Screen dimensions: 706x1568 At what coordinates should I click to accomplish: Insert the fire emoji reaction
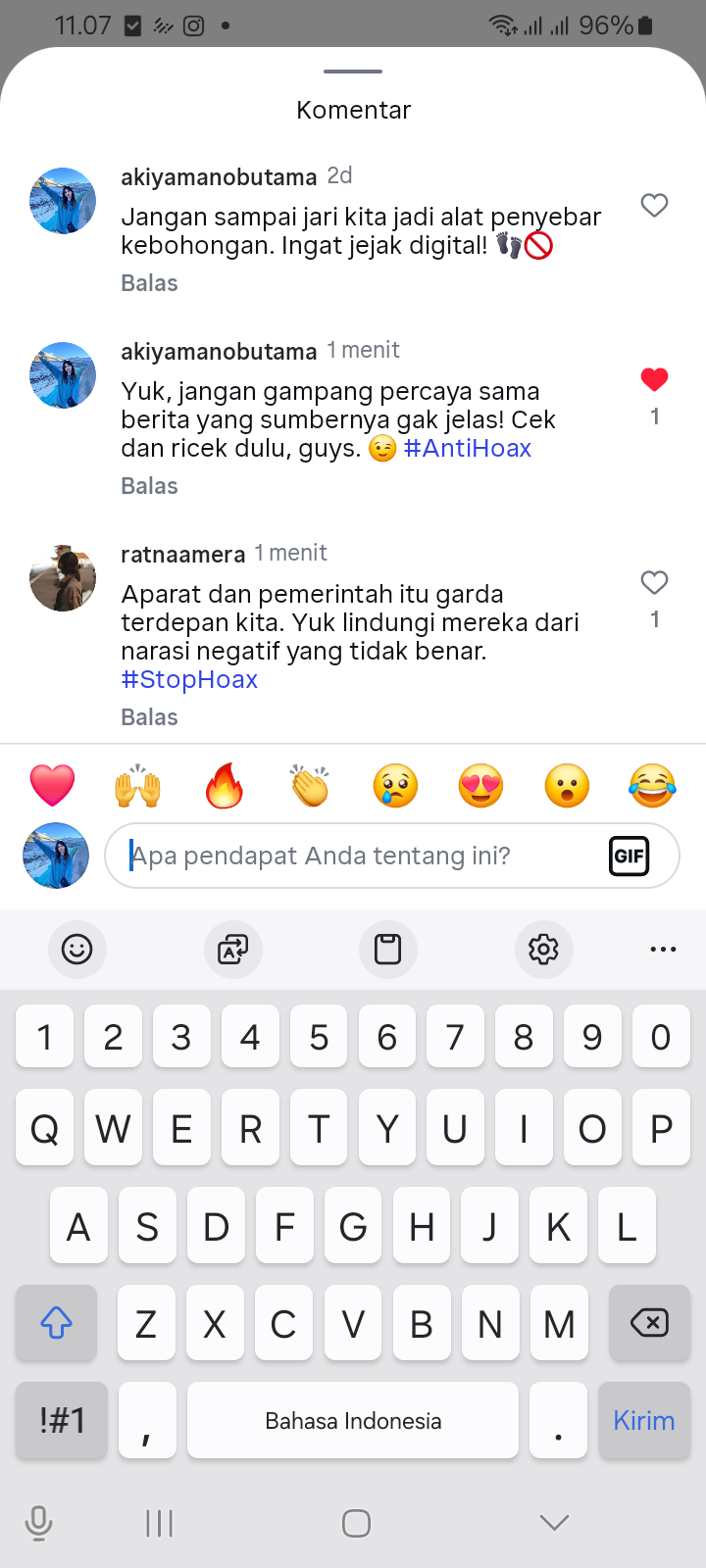coord(224,786)
